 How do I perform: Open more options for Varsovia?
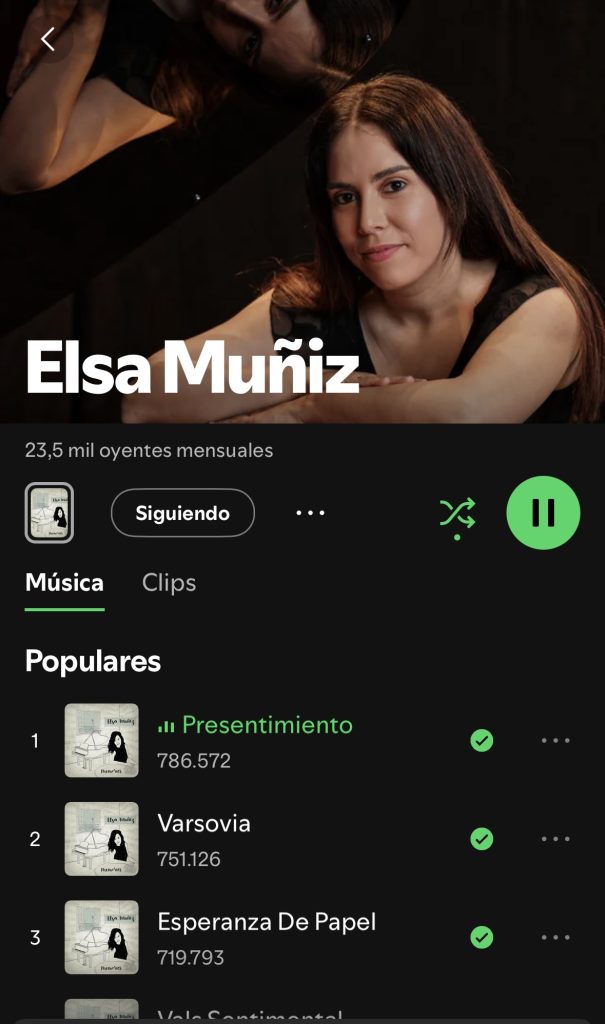555,838
